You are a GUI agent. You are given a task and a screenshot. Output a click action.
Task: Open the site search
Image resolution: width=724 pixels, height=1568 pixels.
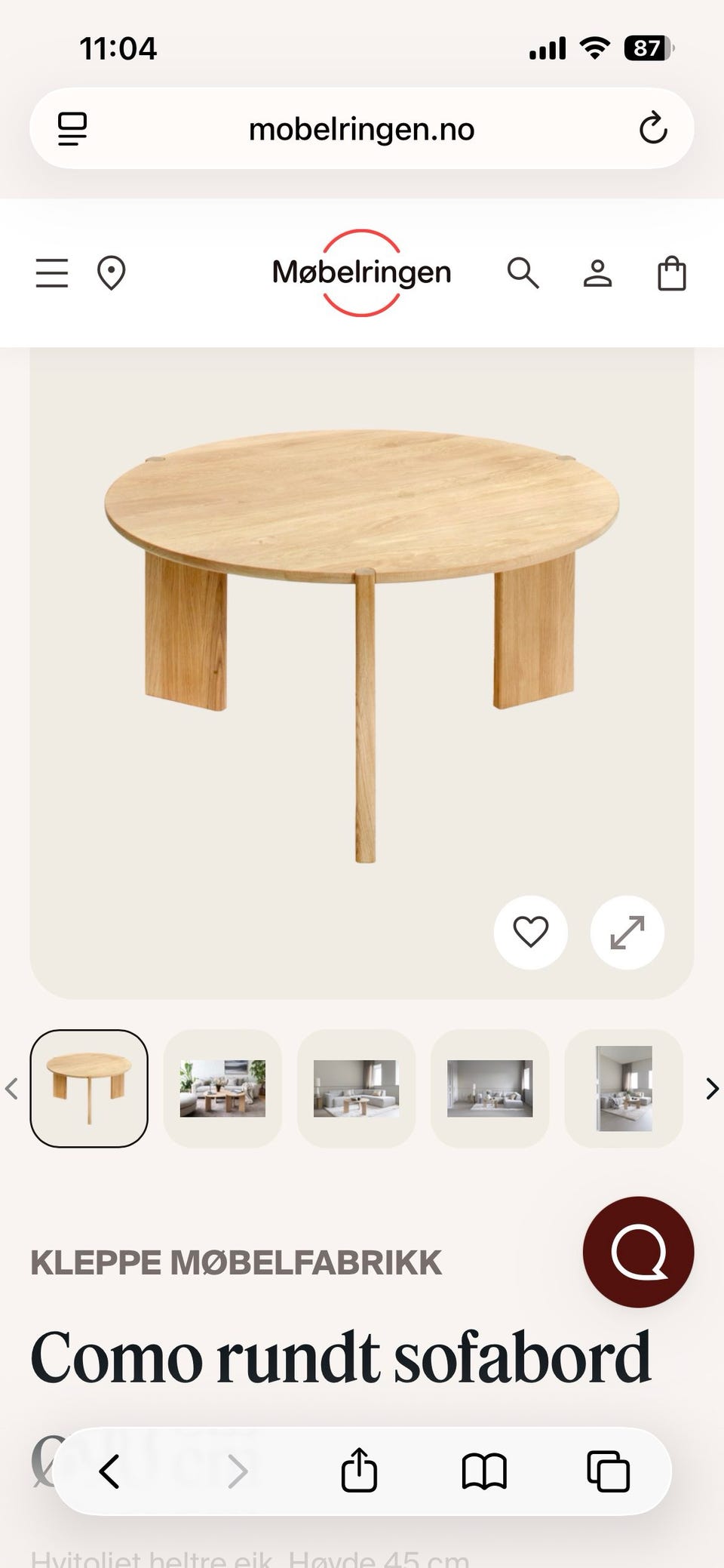tap(523, 273)
